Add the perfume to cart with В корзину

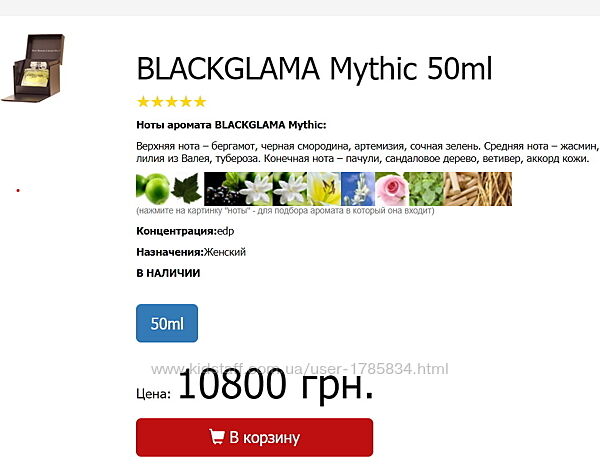coord(254,437)
